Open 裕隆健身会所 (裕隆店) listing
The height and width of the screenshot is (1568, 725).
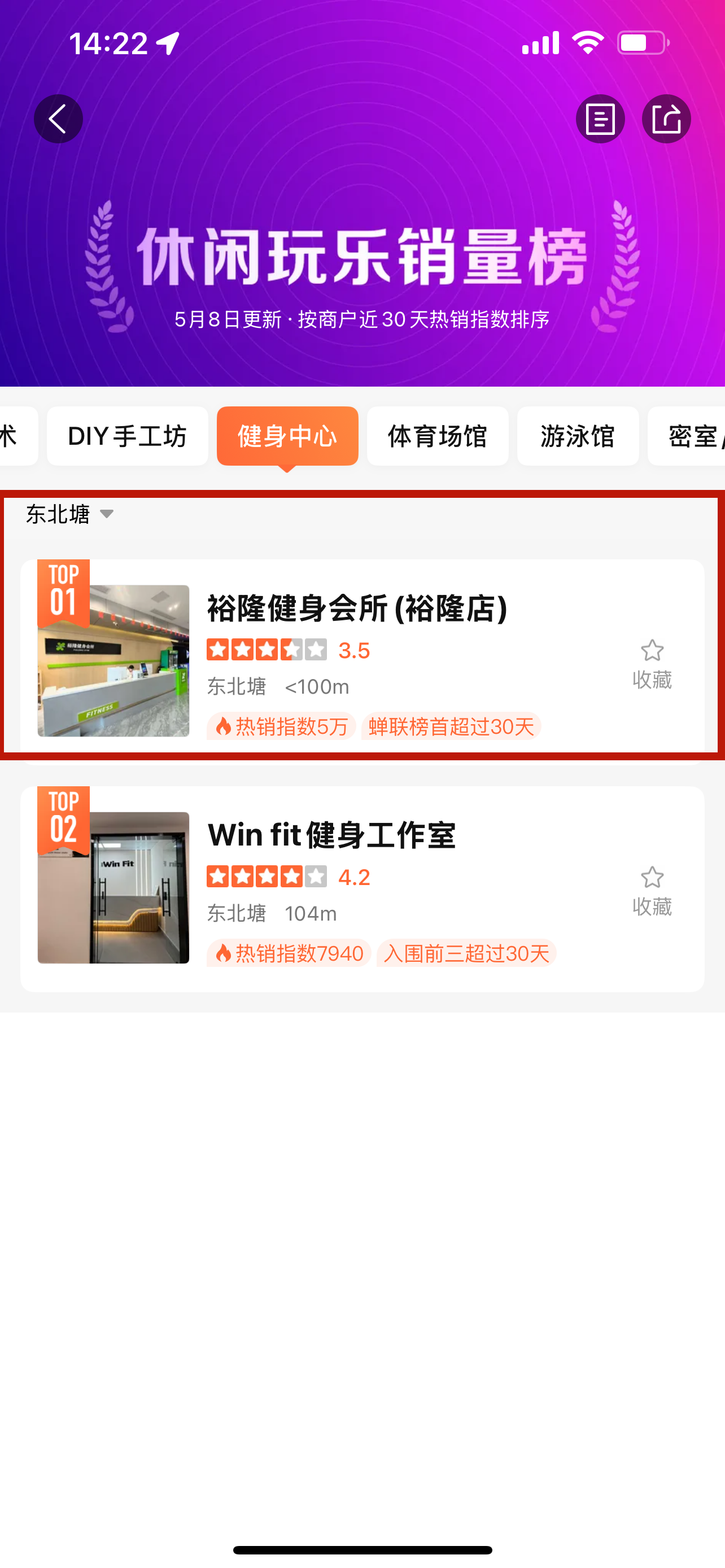357,608
